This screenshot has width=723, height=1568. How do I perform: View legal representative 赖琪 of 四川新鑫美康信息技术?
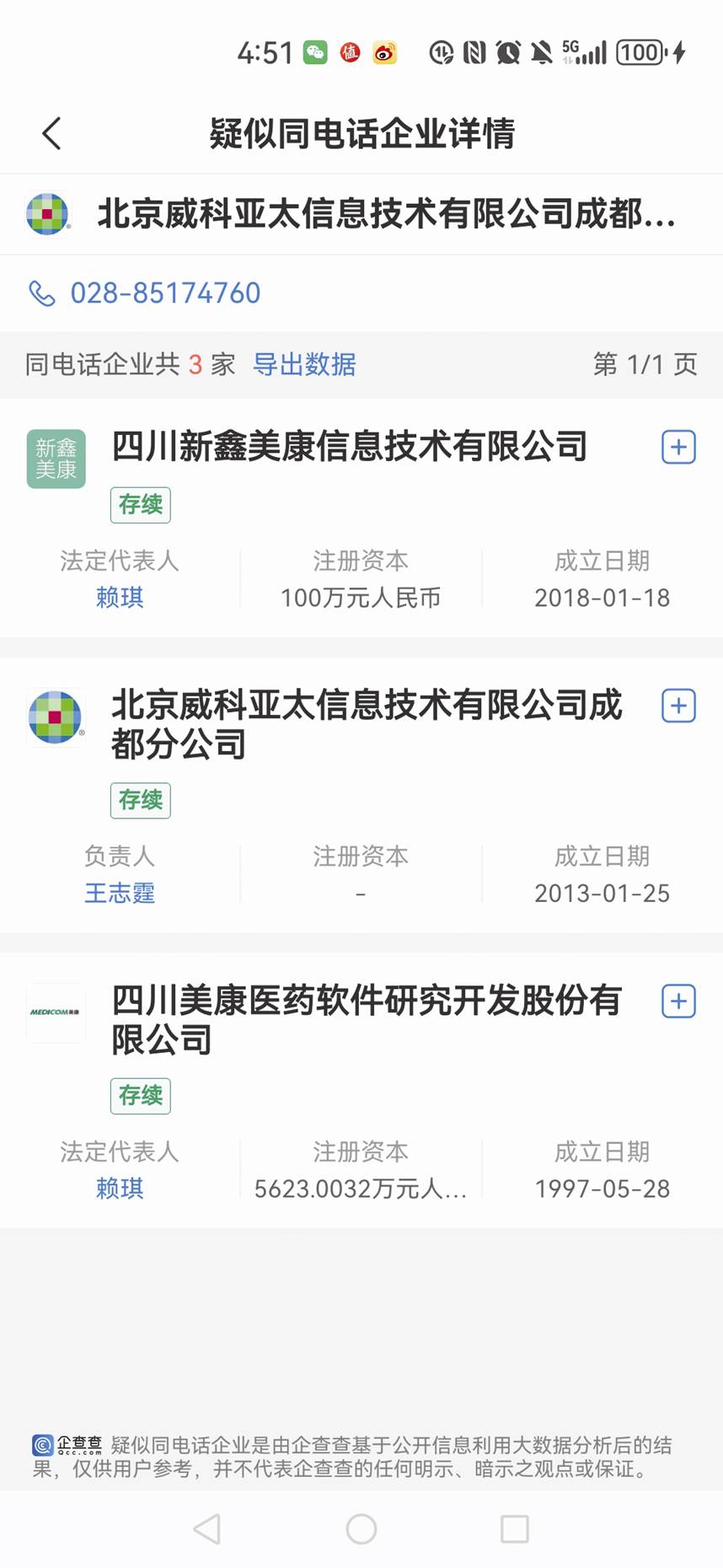119,598
